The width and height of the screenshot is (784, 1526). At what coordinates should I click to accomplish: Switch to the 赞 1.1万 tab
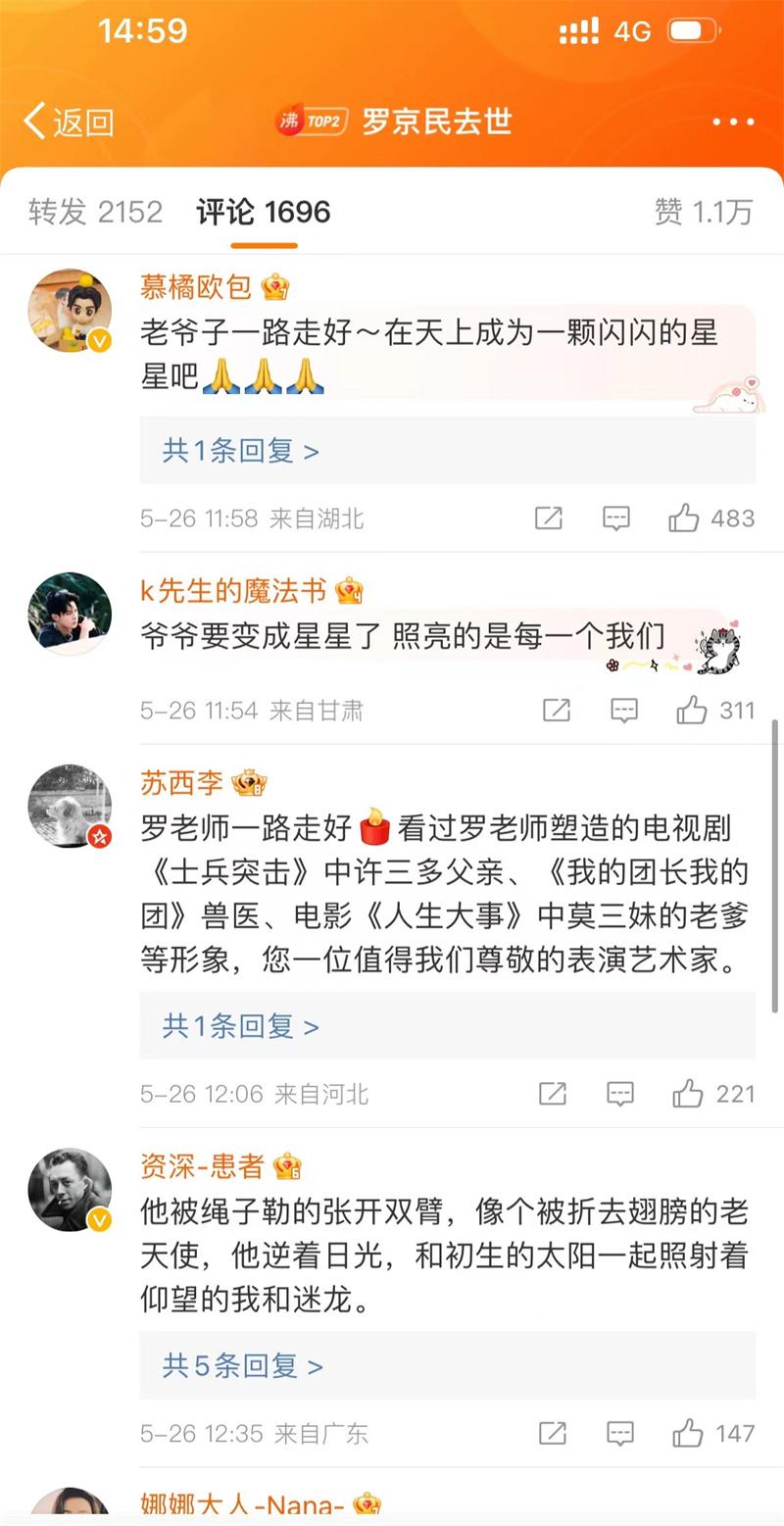703,212
